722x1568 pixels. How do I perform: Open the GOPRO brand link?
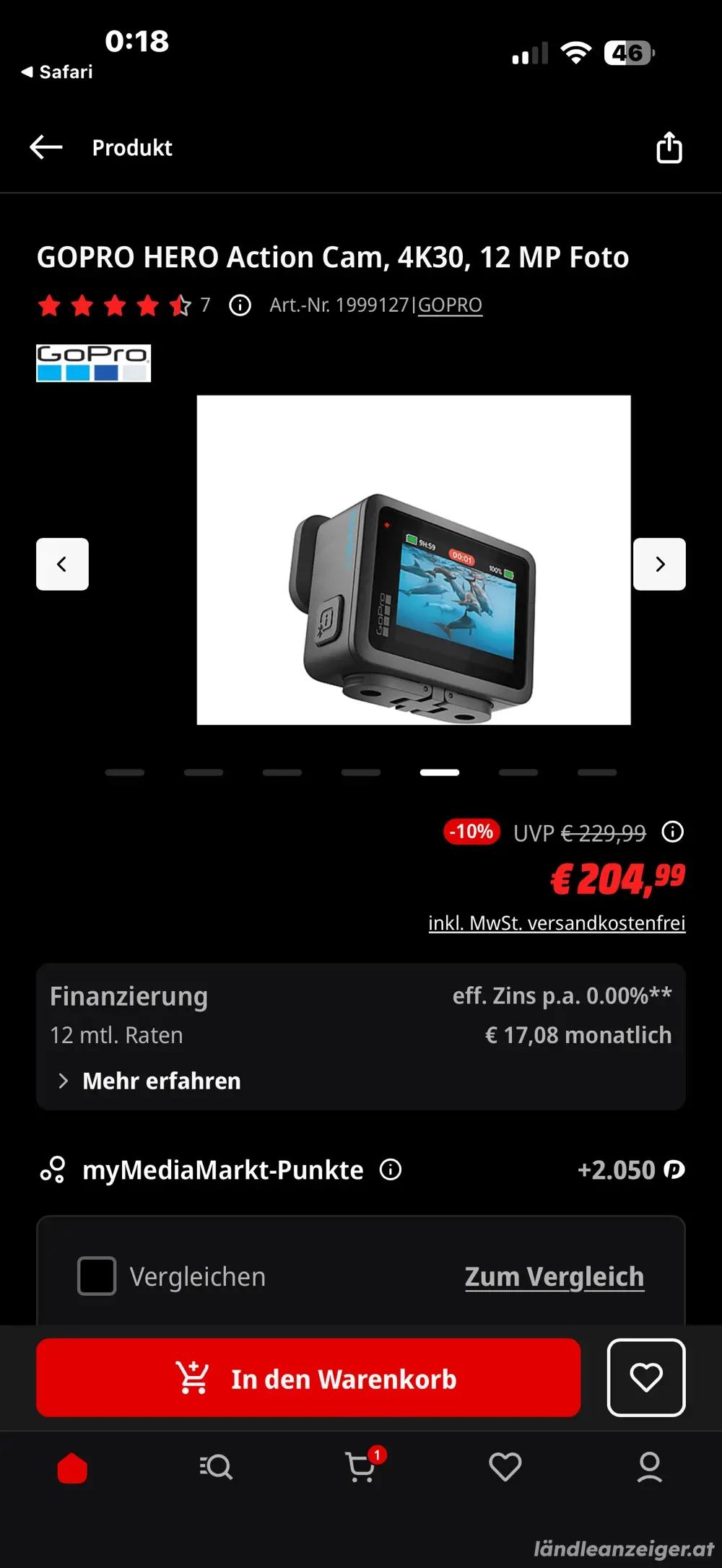[451, 305]
